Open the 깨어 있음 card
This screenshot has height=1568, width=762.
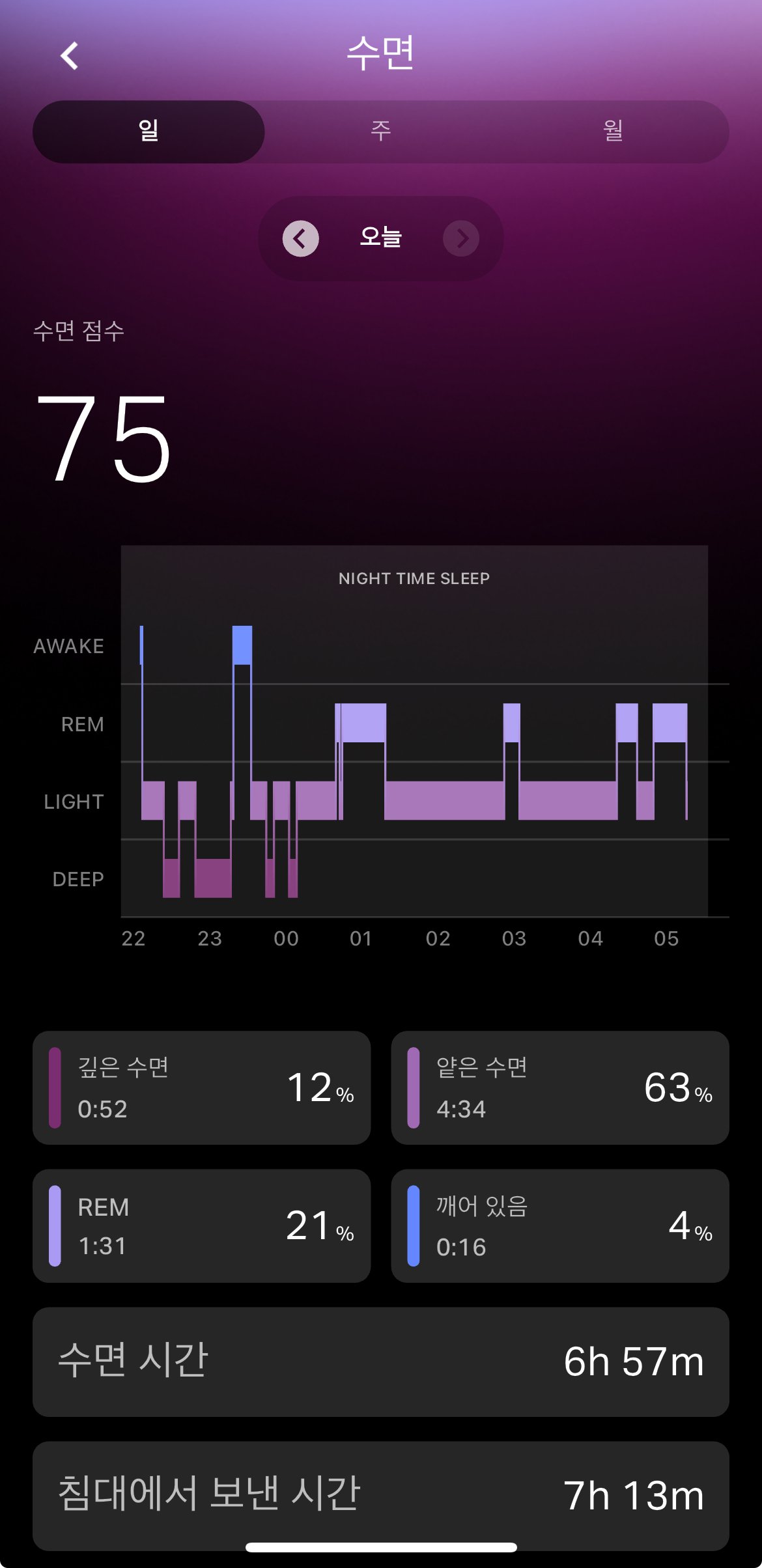(560, 1226)
